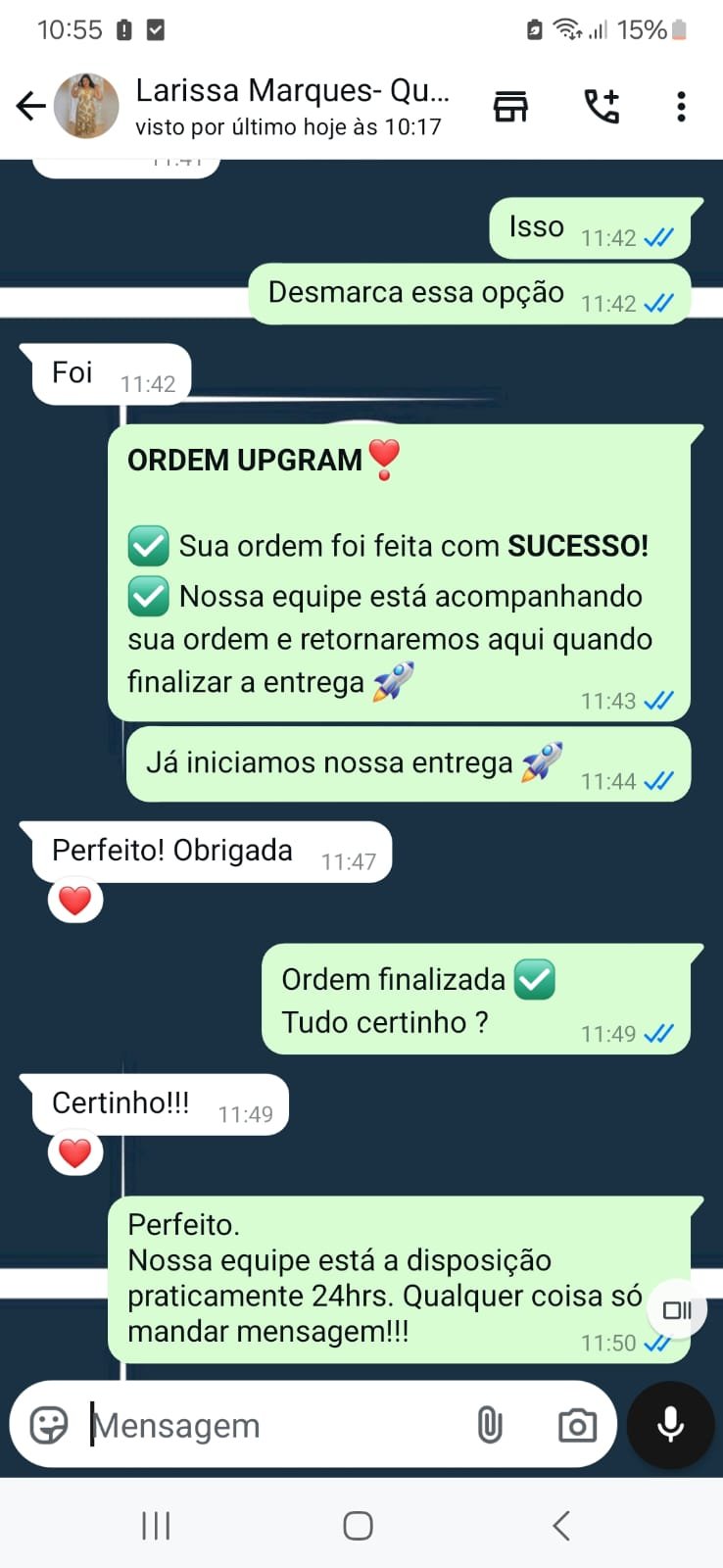Image resolution: width=723 pixels, height=1568 pixels.
Task: Attach a file with the paperclip
Action: coord(490,1425)
